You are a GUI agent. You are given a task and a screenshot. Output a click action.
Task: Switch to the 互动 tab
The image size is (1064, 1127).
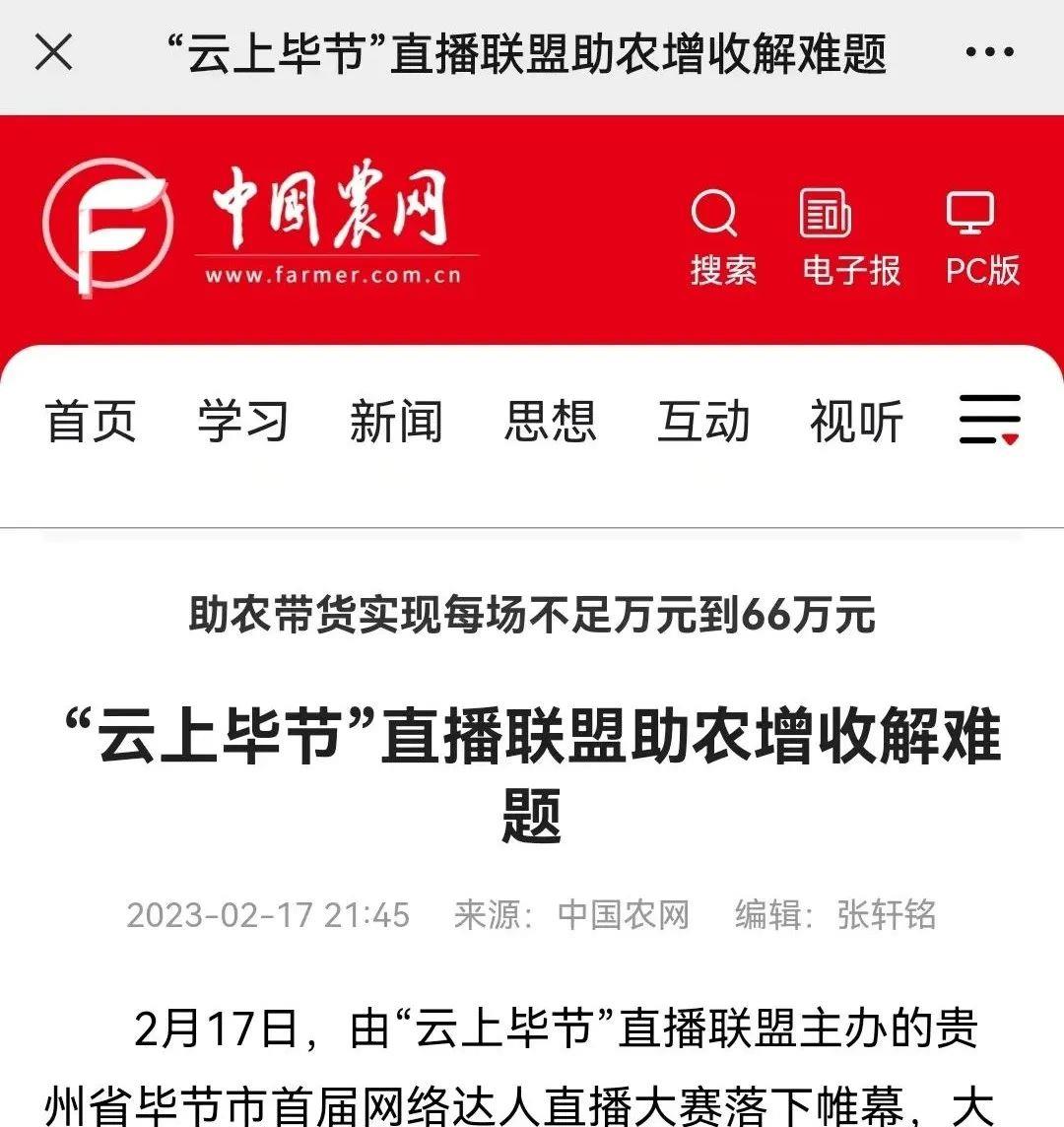coord(703,422)
